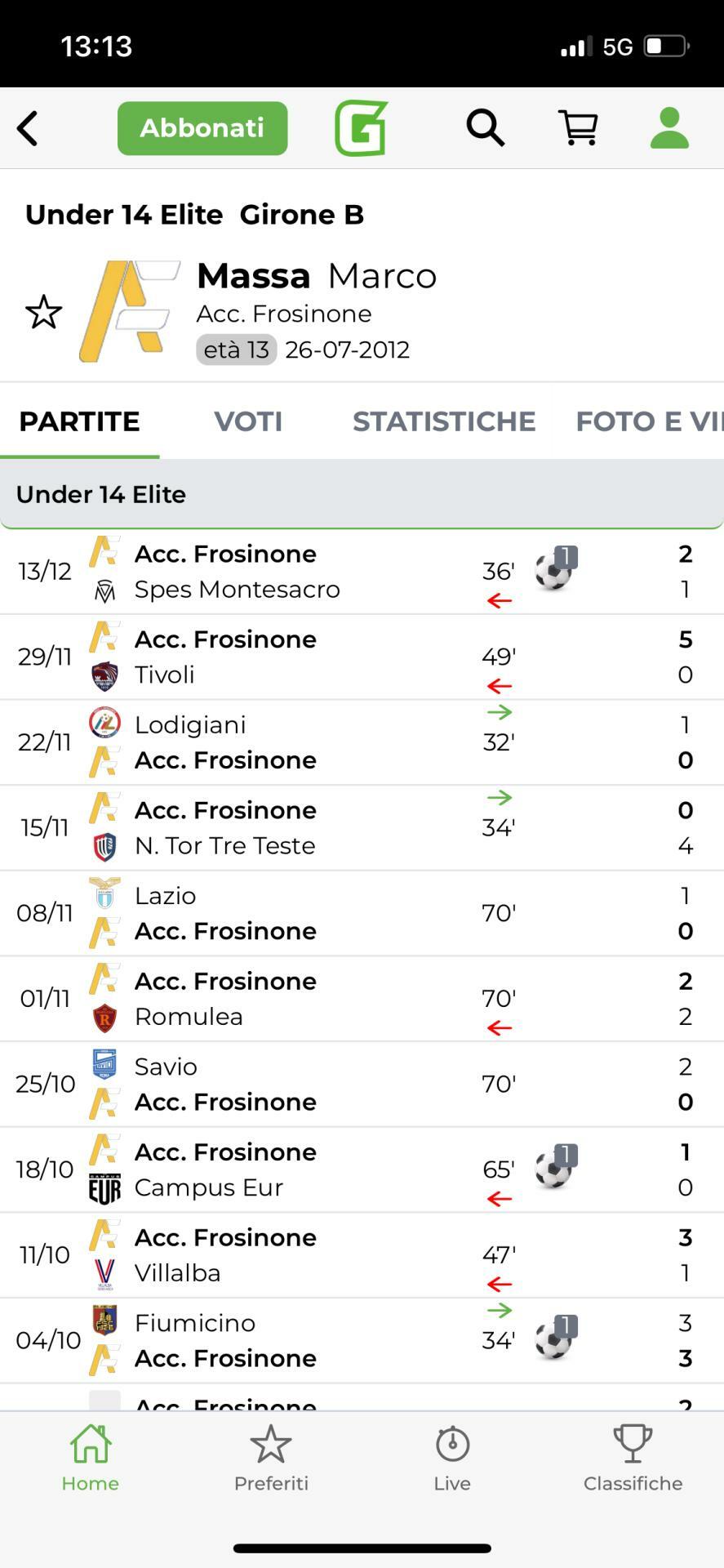Go back using the top arrow
724x1568 pixels.
(x=28, y=128)
